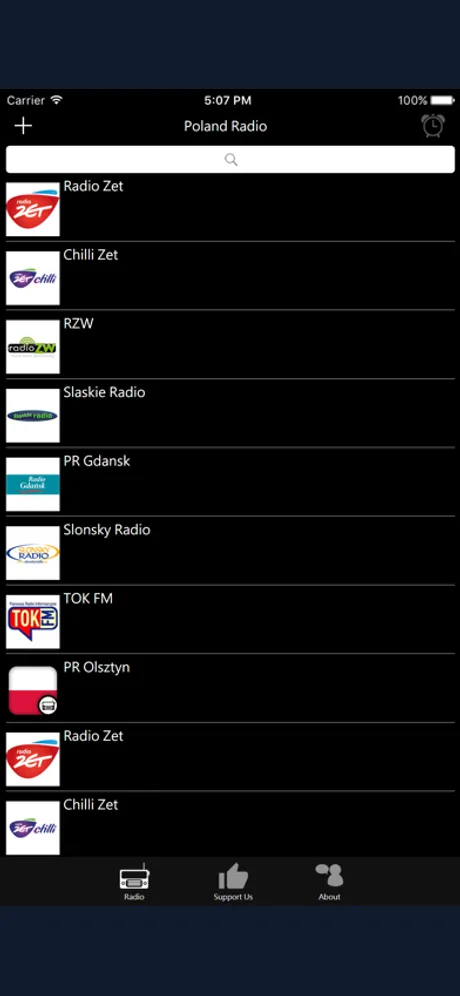The image size is (460, 996).
Task: Choose PR Olsztyn from the list
Action: point(230,688)
